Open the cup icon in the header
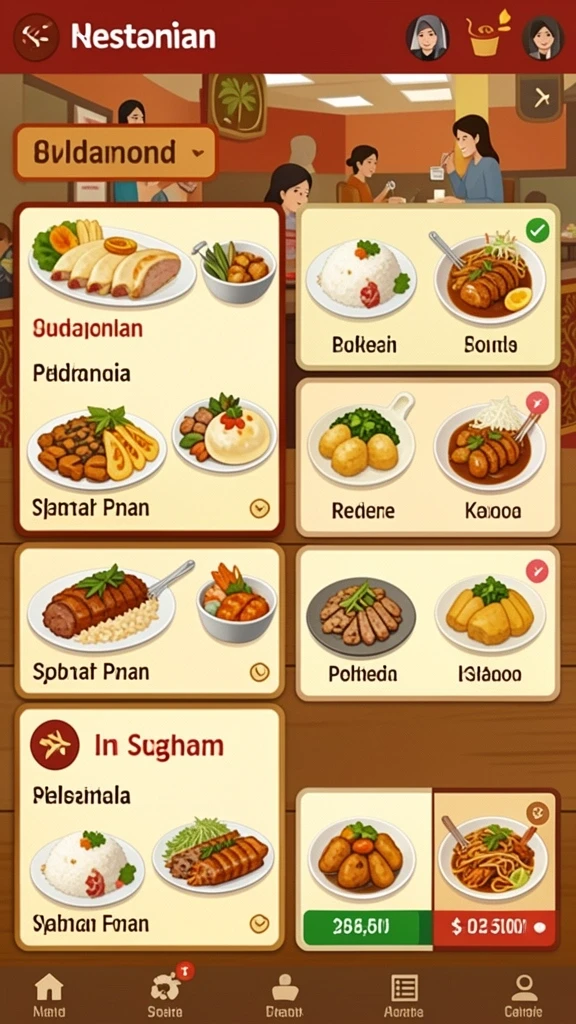The height and width of the screenshot is (1024, 576). tap(487, 35)
